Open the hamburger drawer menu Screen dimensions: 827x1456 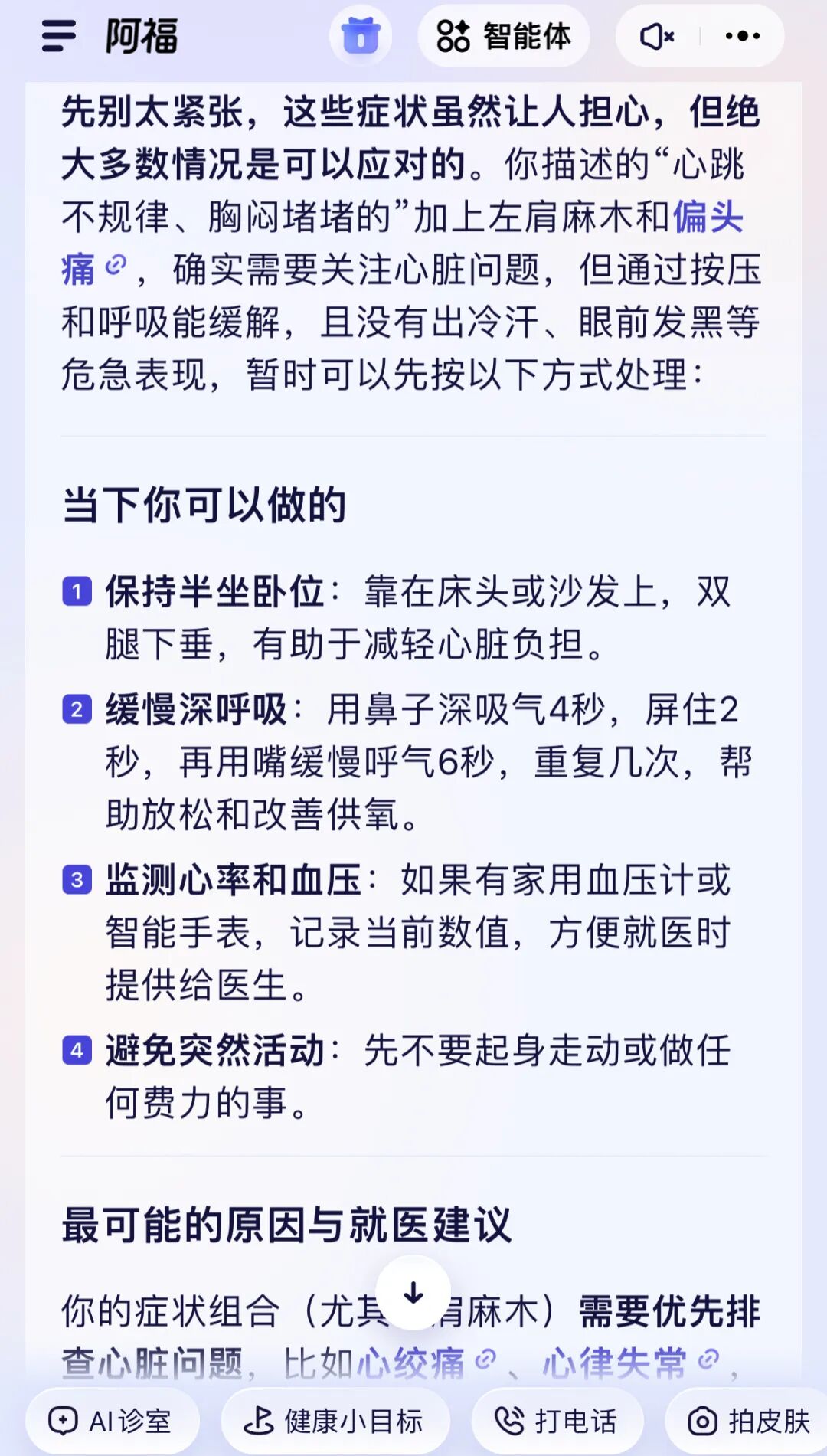59,36
